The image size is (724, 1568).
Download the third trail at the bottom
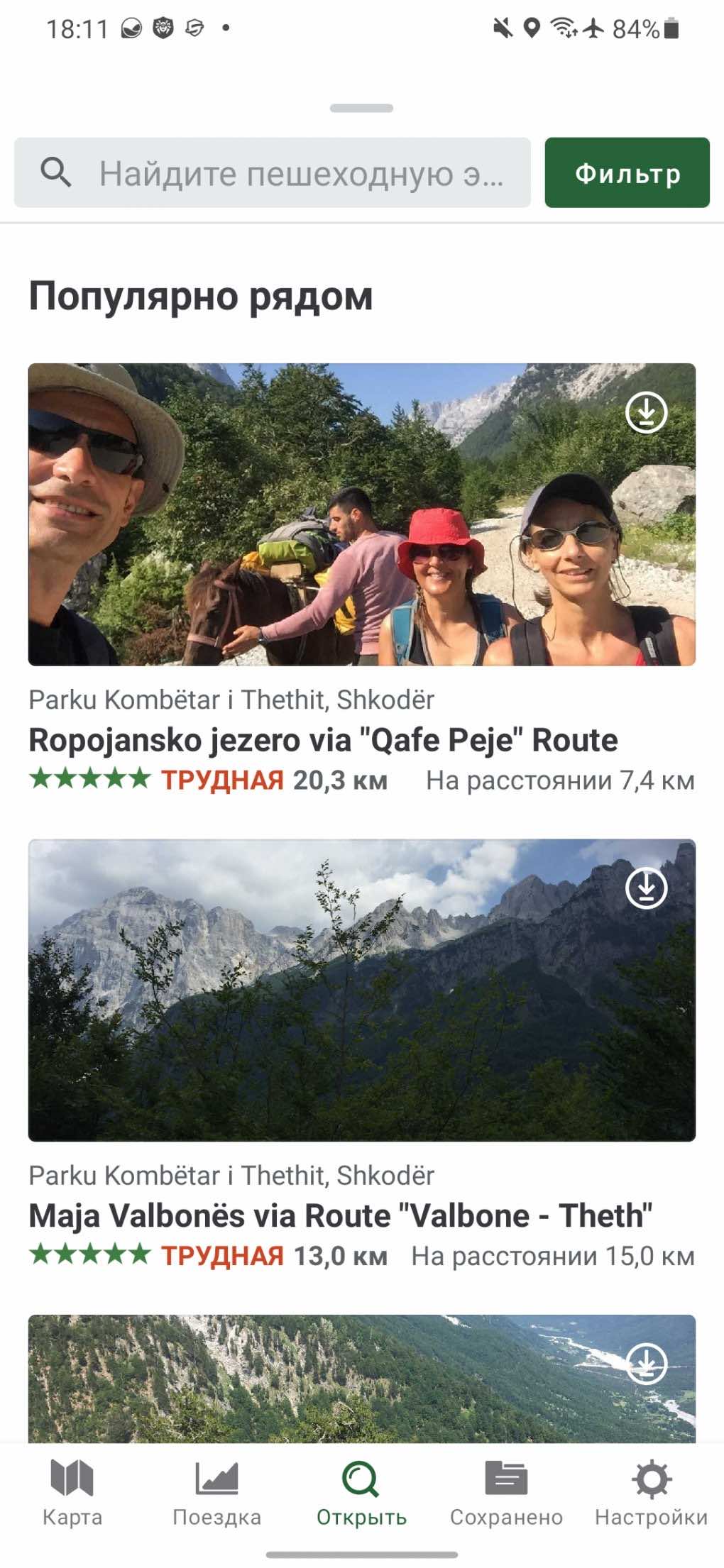tap(646, 1363)
